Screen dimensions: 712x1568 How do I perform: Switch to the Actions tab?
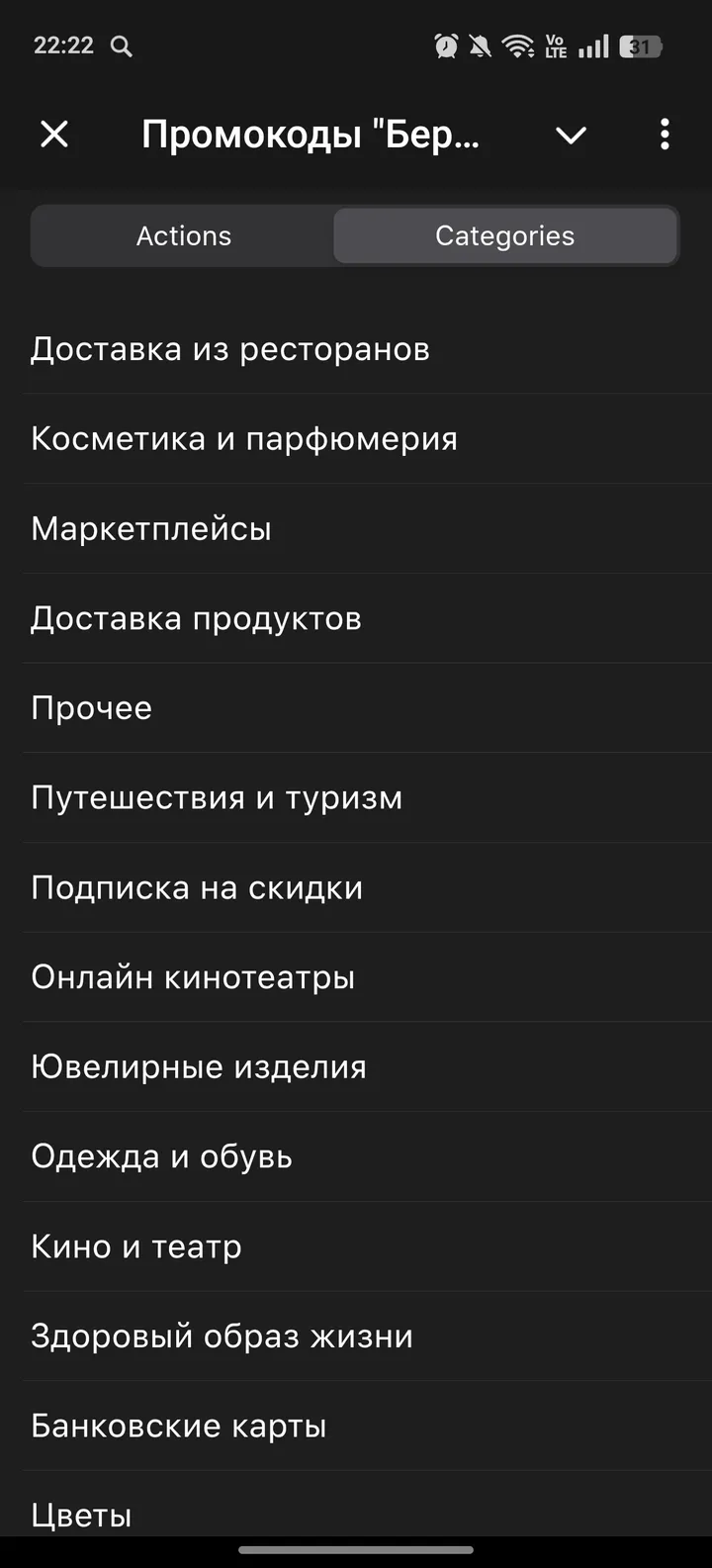[x=184, y=235]
